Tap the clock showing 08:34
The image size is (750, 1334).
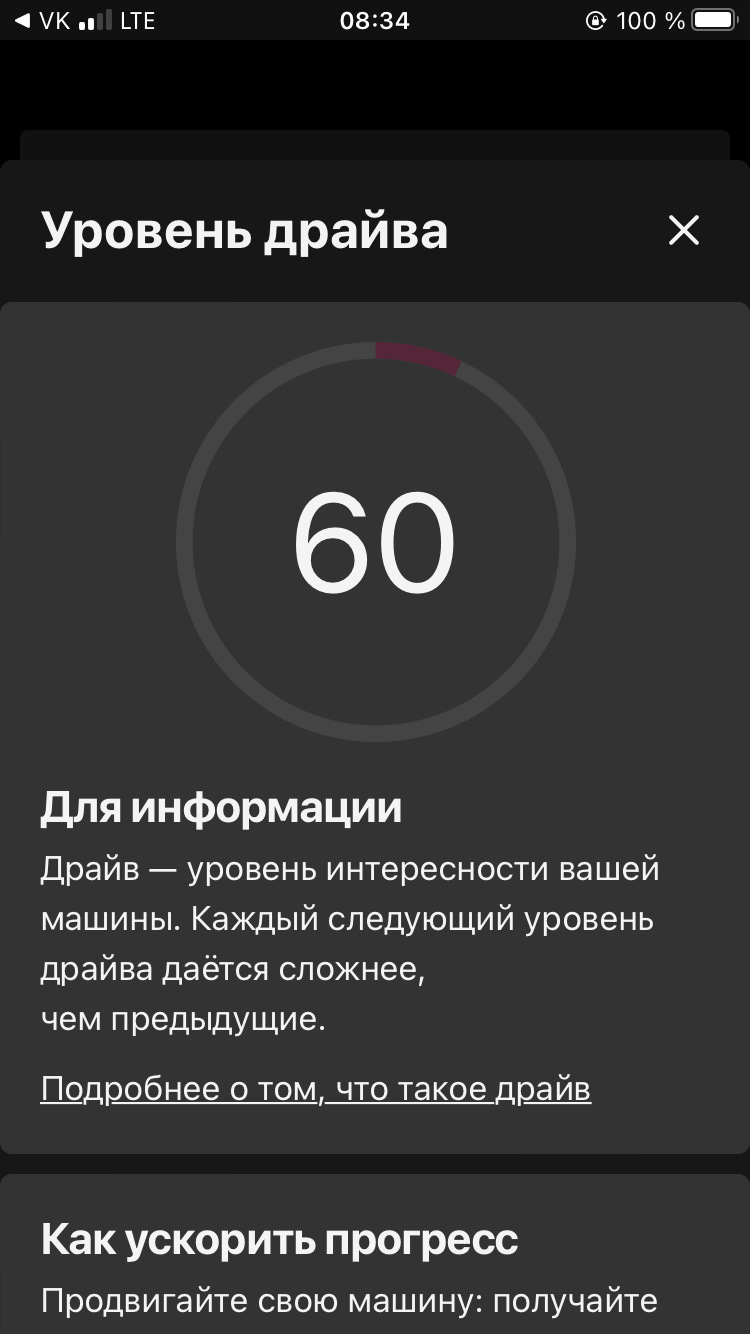pyautogui.click(x=375, y=20)
